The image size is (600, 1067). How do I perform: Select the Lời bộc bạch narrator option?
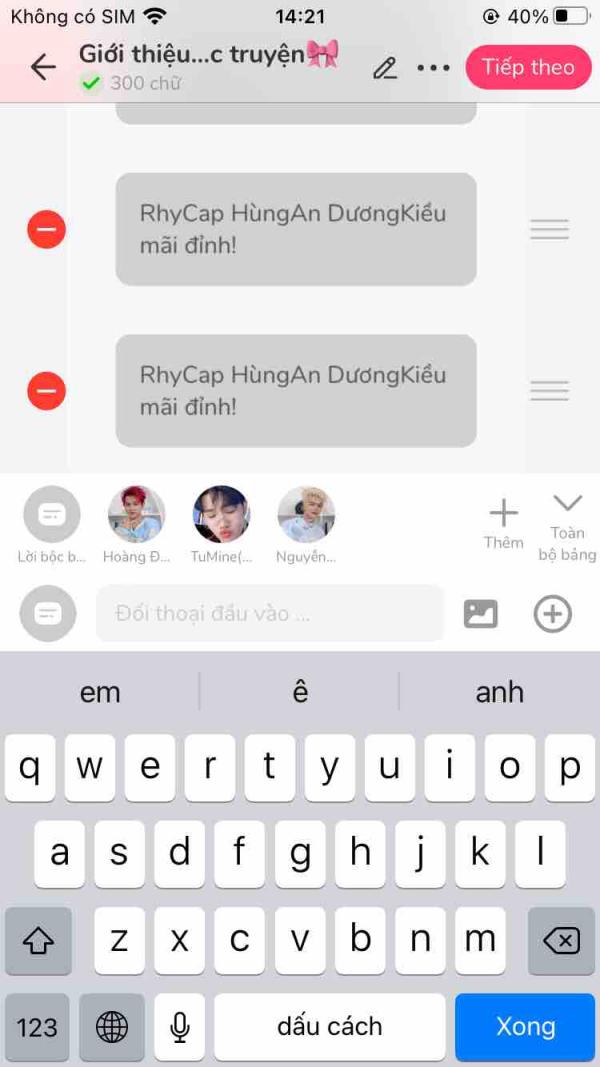coord(52,525)
